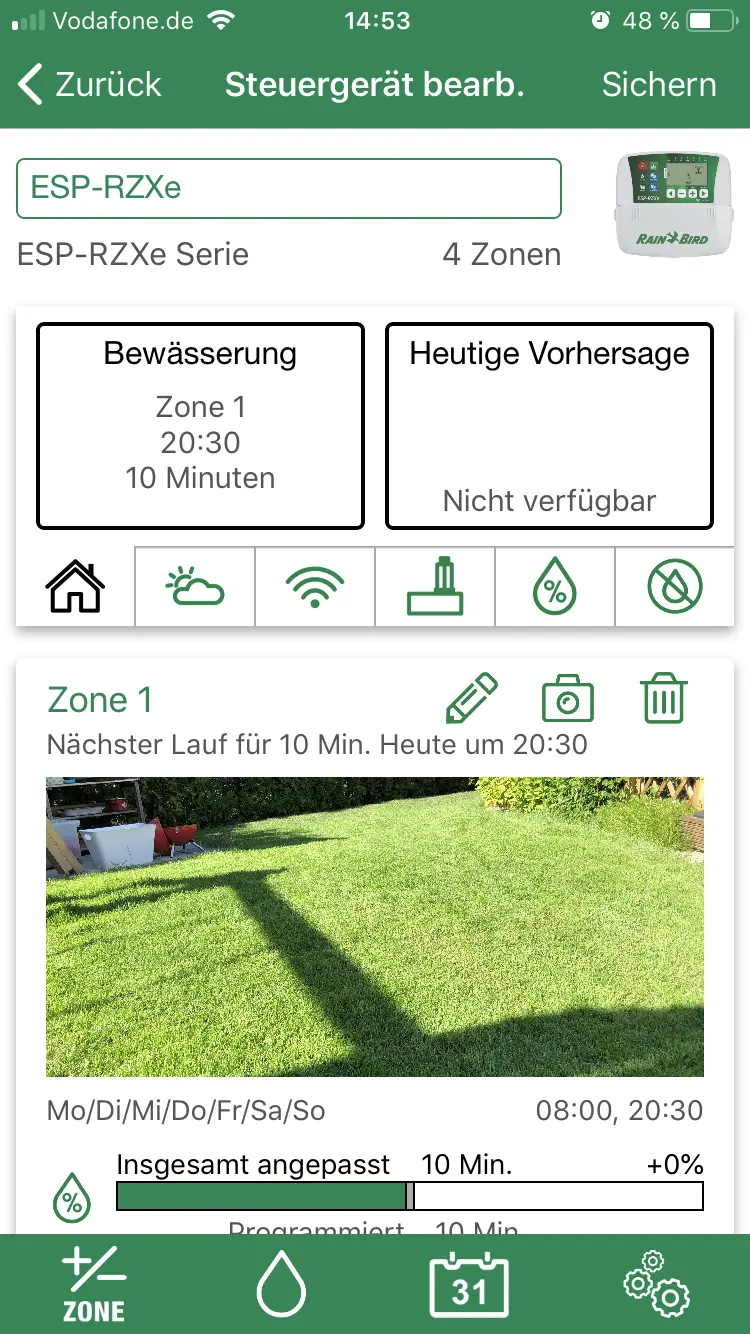The image size is (750, 1334).
Task: Edit the controller name field ESP-RZXe
Action: click(288, 188)
